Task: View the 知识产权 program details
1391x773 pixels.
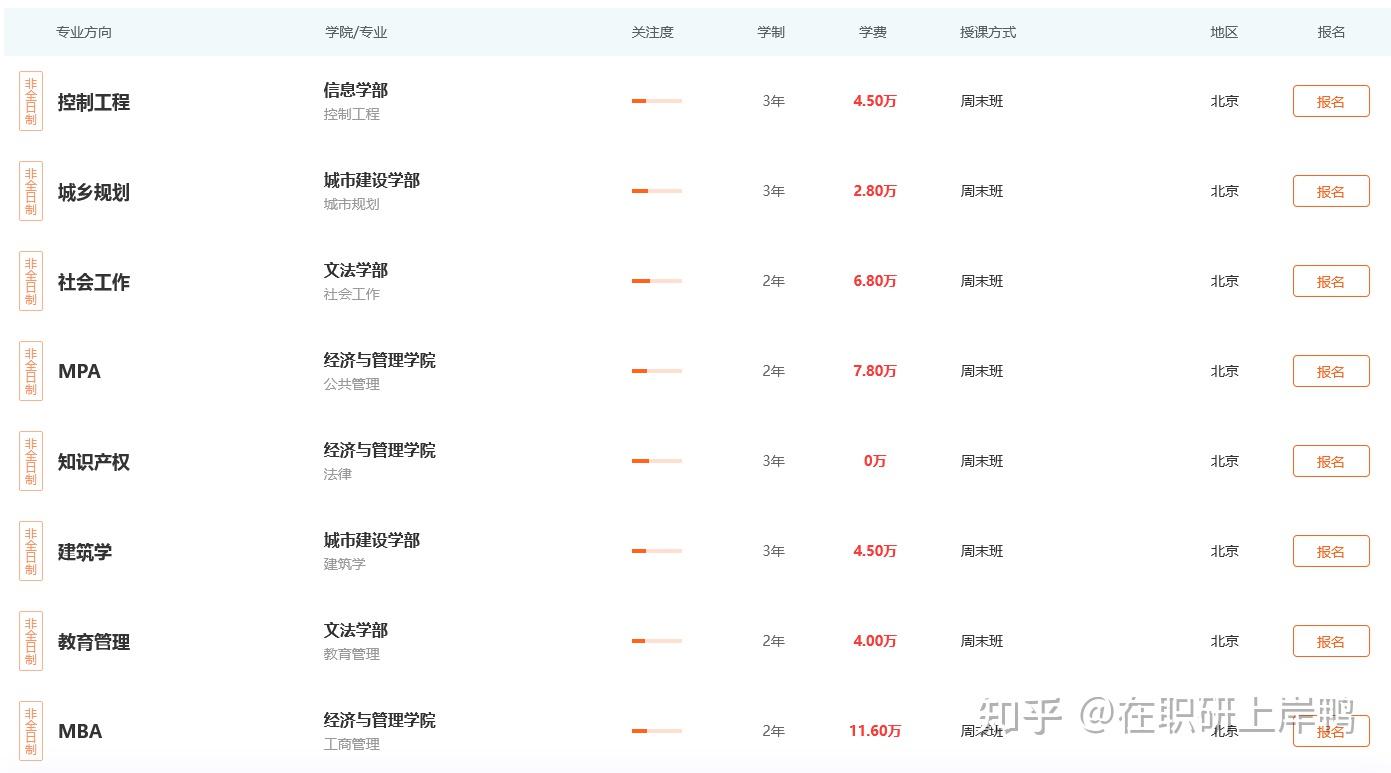Action: coord(94,462)
